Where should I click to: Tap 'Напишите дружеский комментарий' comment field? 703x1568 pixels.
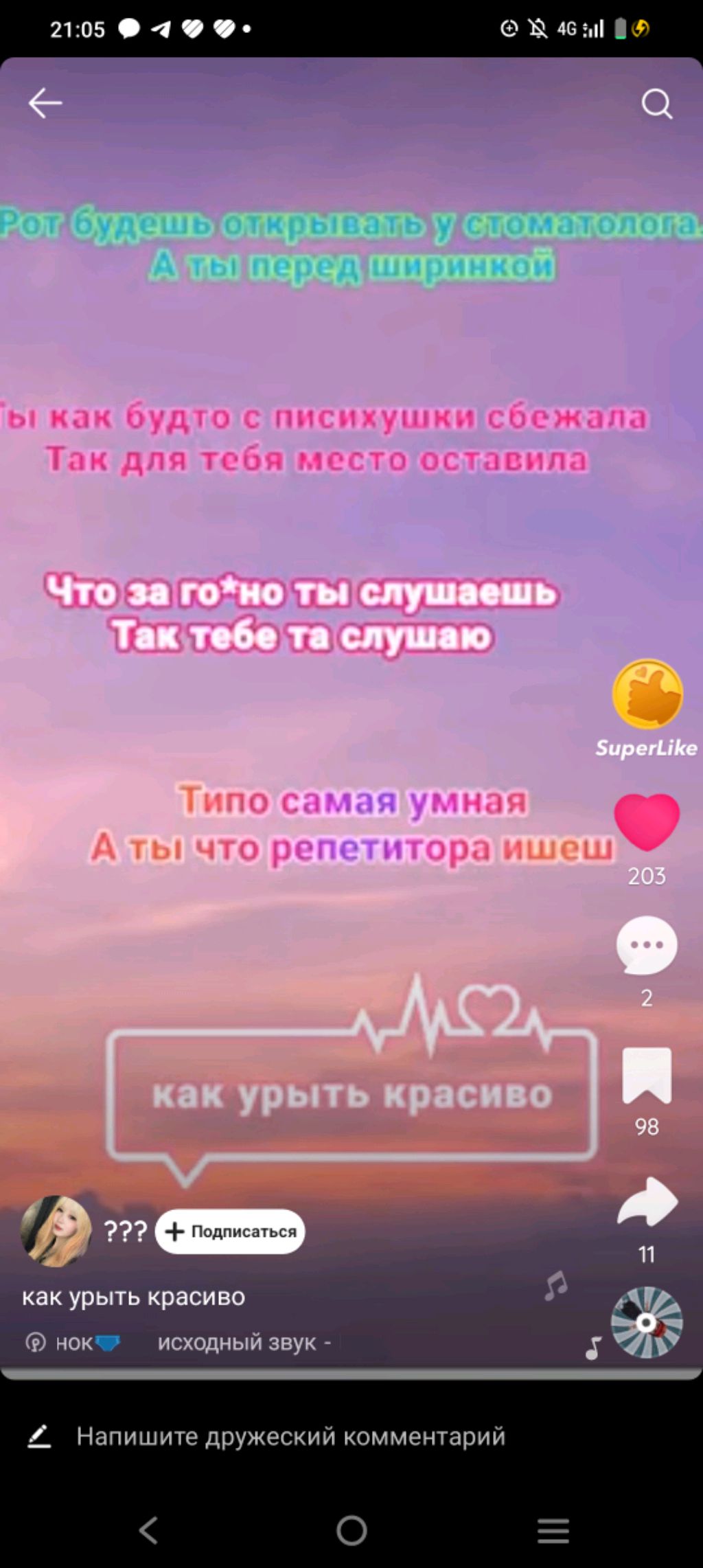click(290, 1437)
